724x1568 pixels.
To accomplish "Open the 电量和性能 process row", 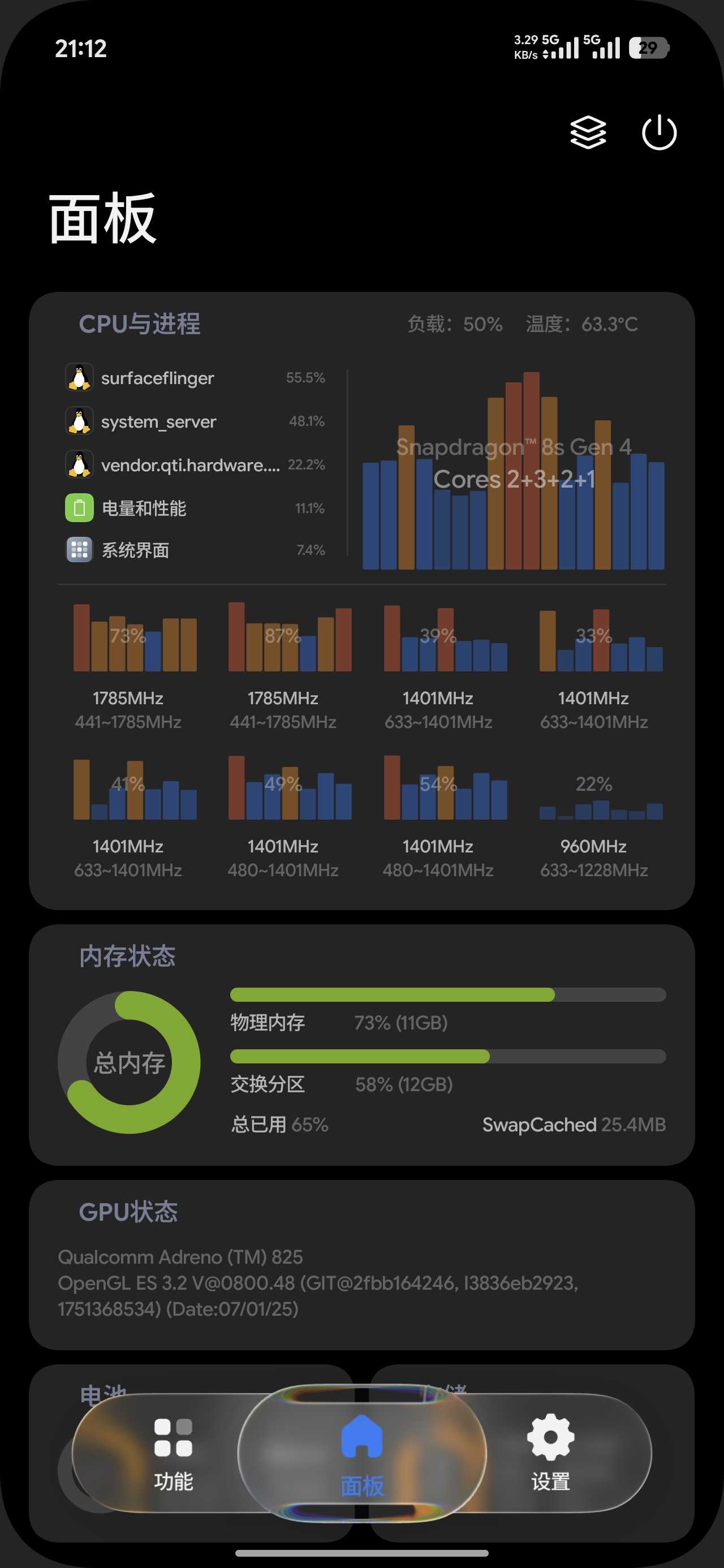I will (195, 509).
